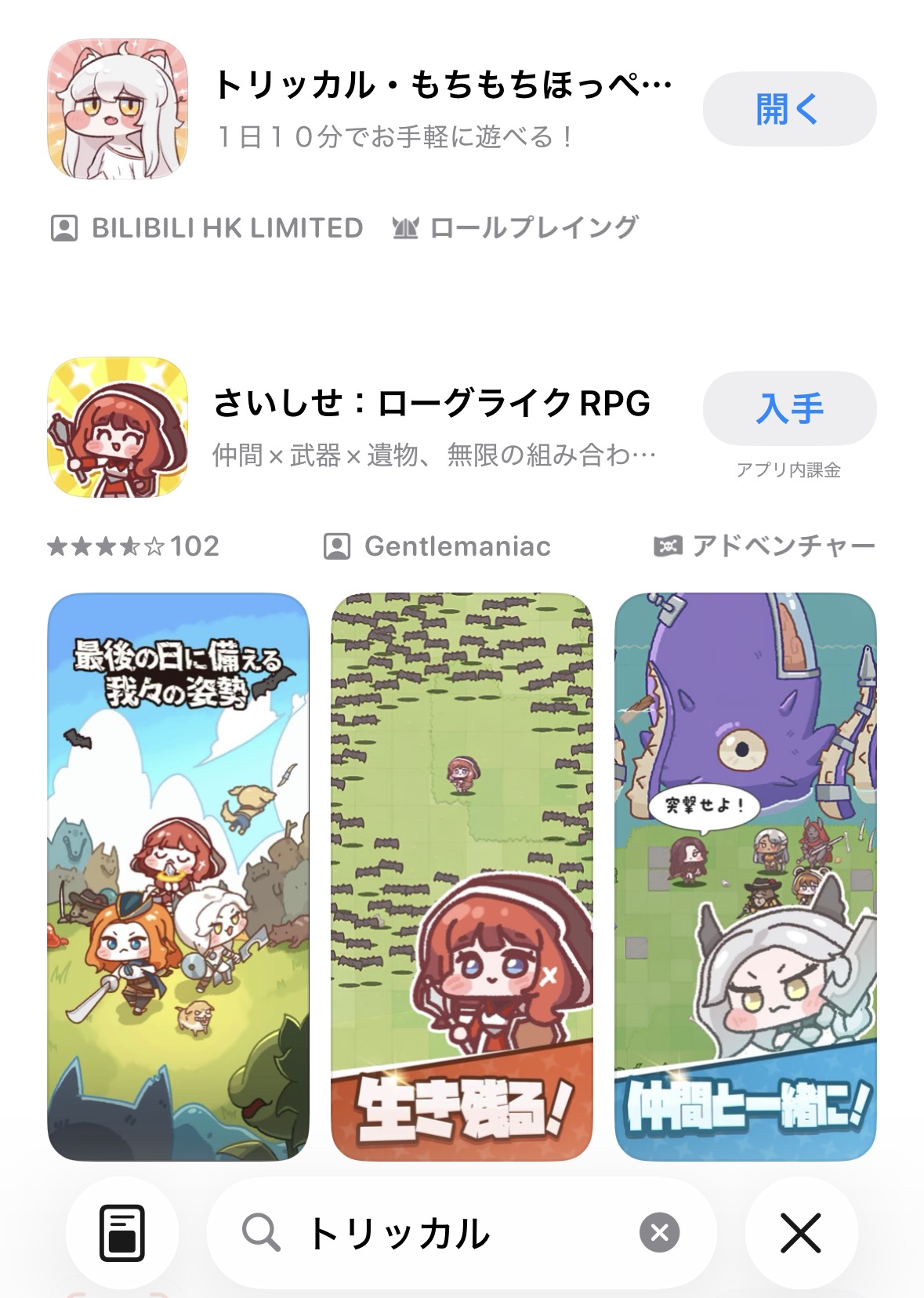Open the tab switcher icon beside search
Viewport: 924px width, 1298px height.
(122, 1233)
